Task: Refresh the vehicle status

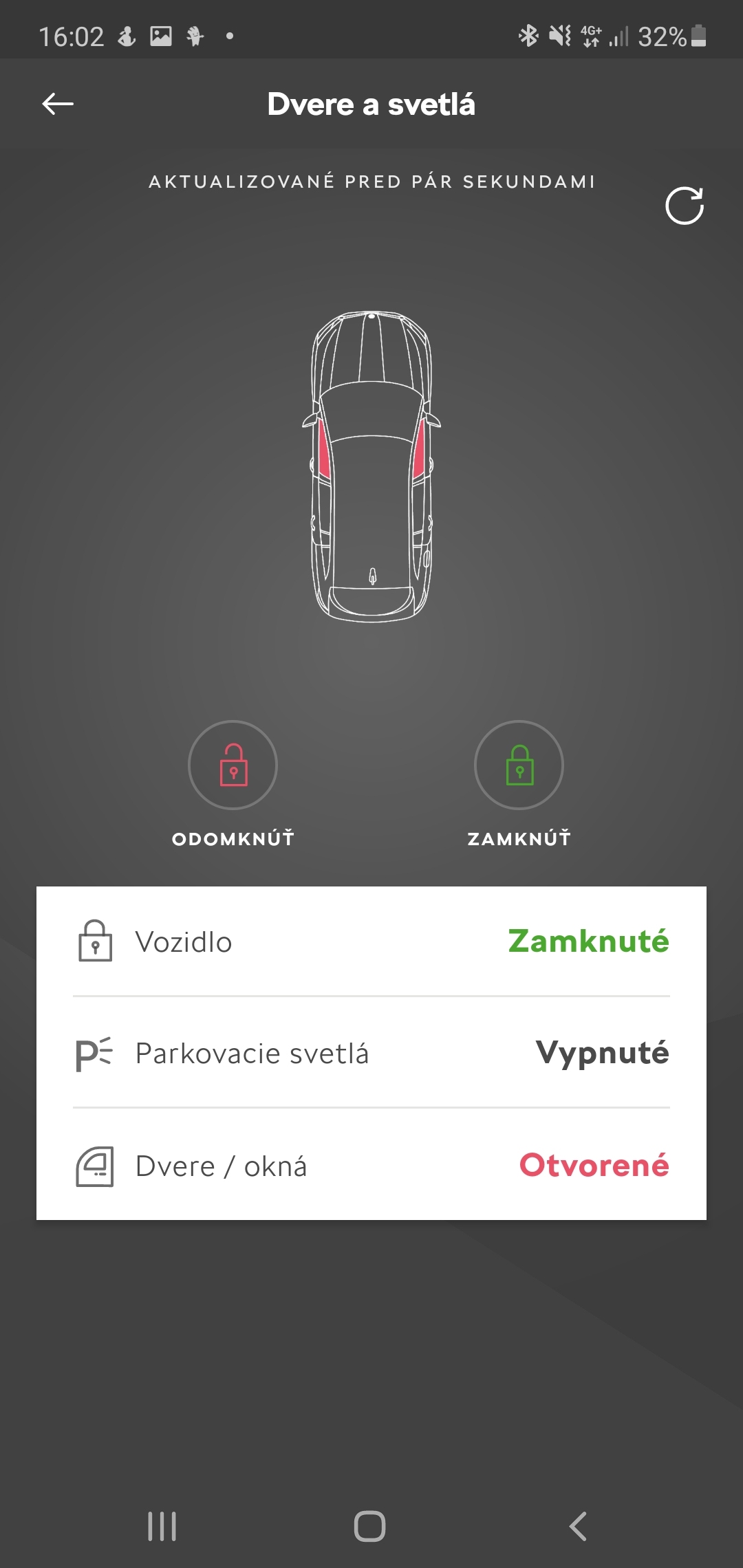Action: tap(684, 206)
